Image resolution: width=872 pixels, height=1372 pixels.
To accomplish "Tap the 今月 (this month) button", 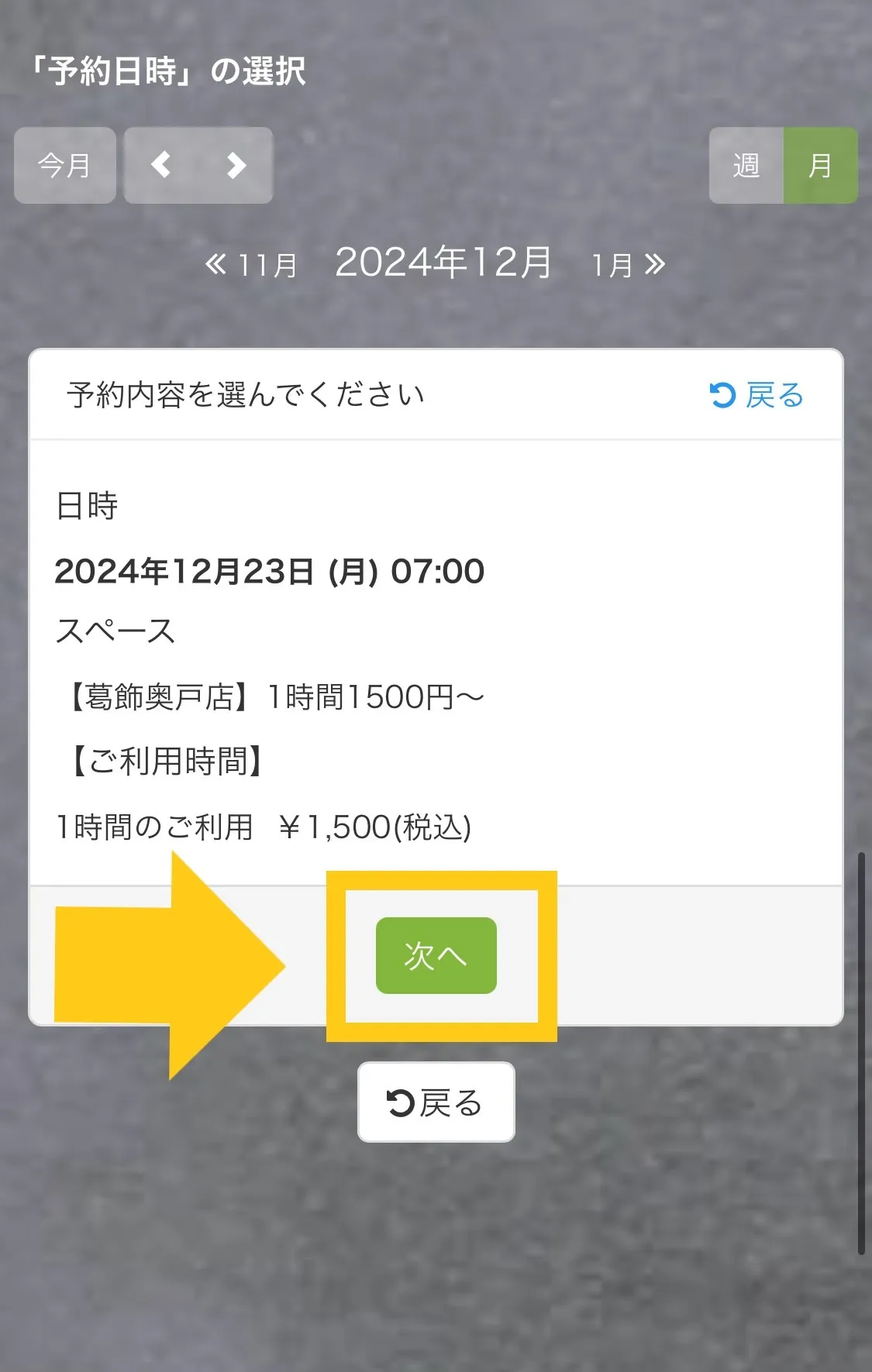I will click(65, 166).
